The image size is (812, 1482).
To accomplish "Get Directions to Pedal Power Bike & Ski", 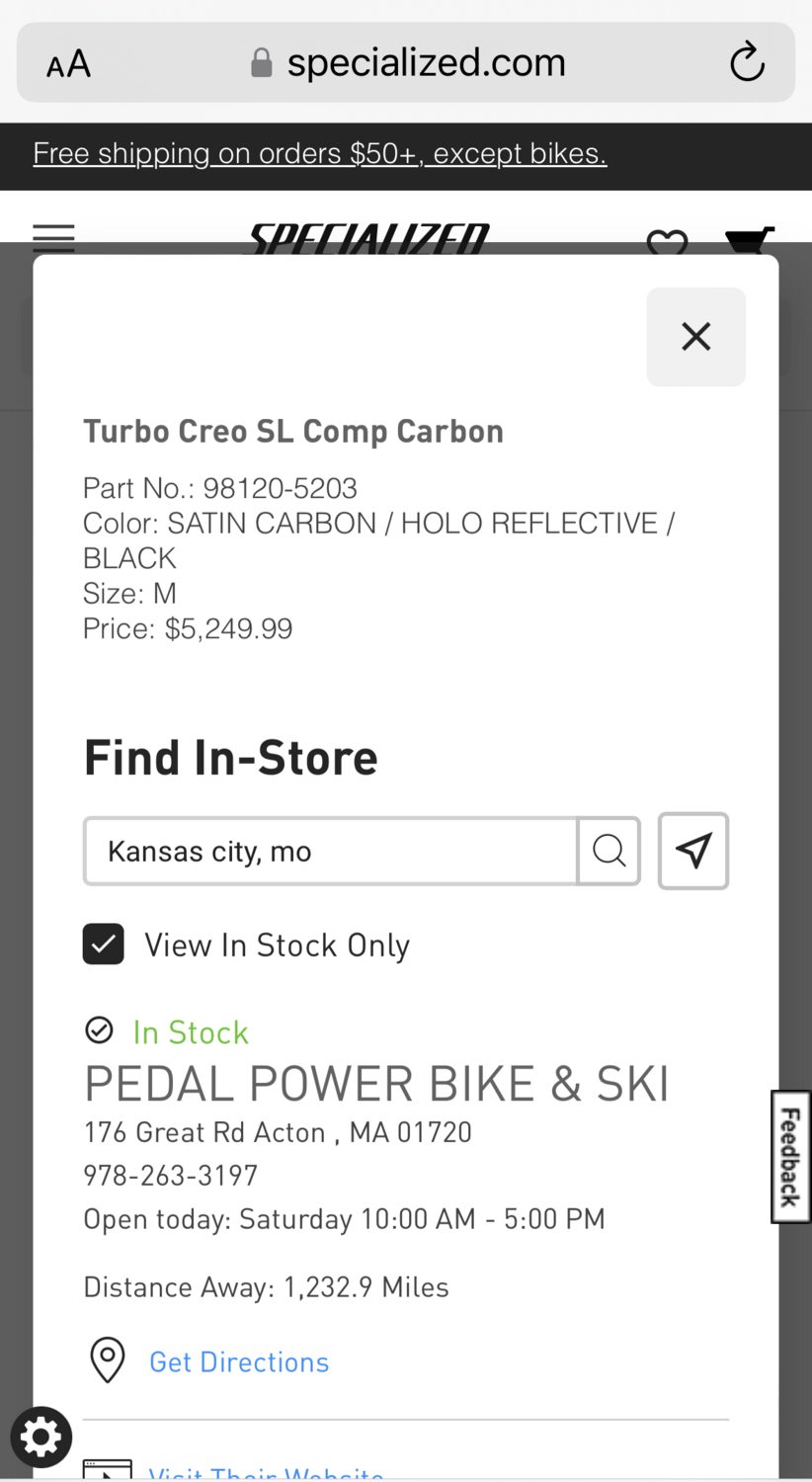I will click(x=238, y=1361).
